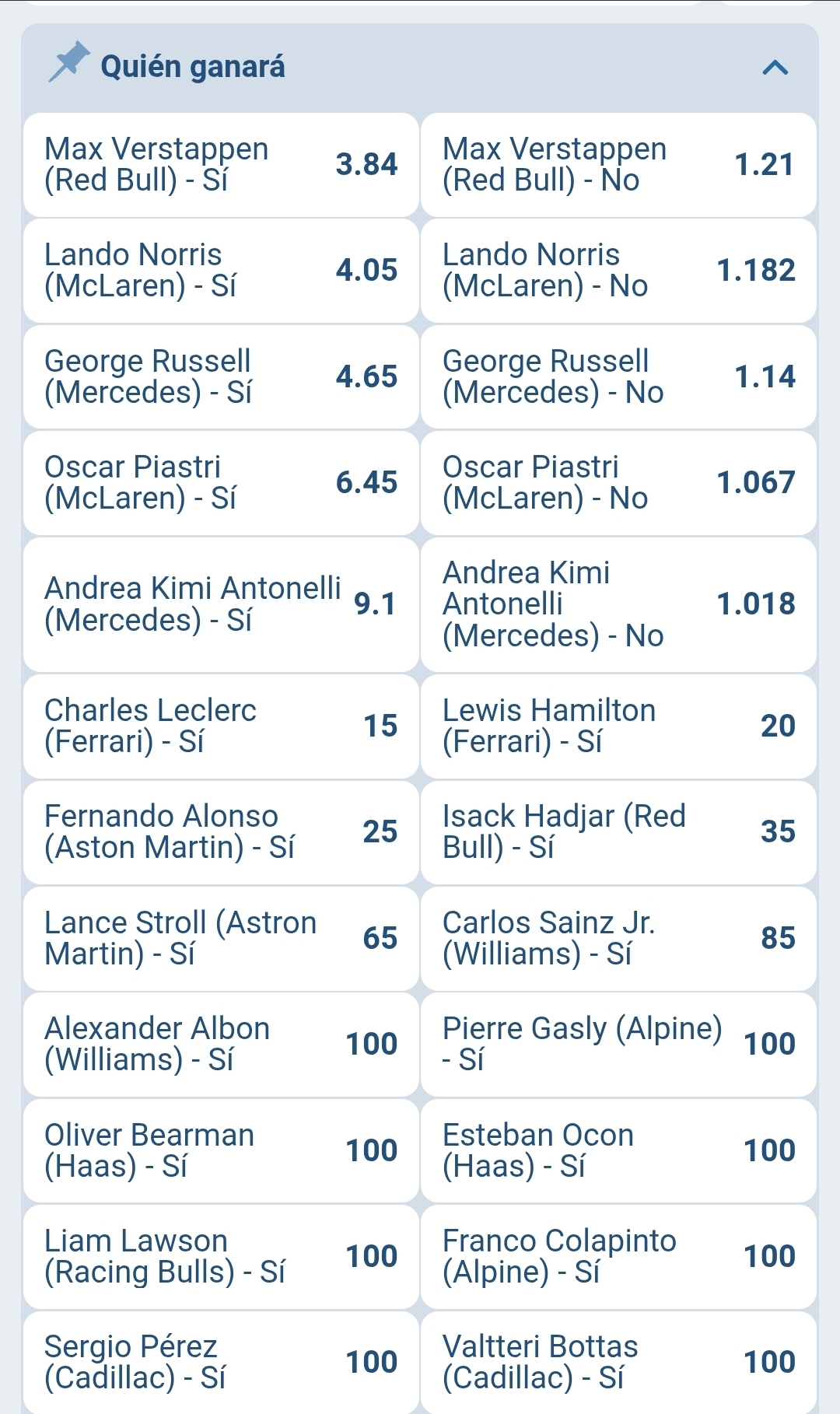Viewport: 840px width, 1414px height.
Task: Choose Sergio Pérez Sí at 100
Action: click(221, 1362)
